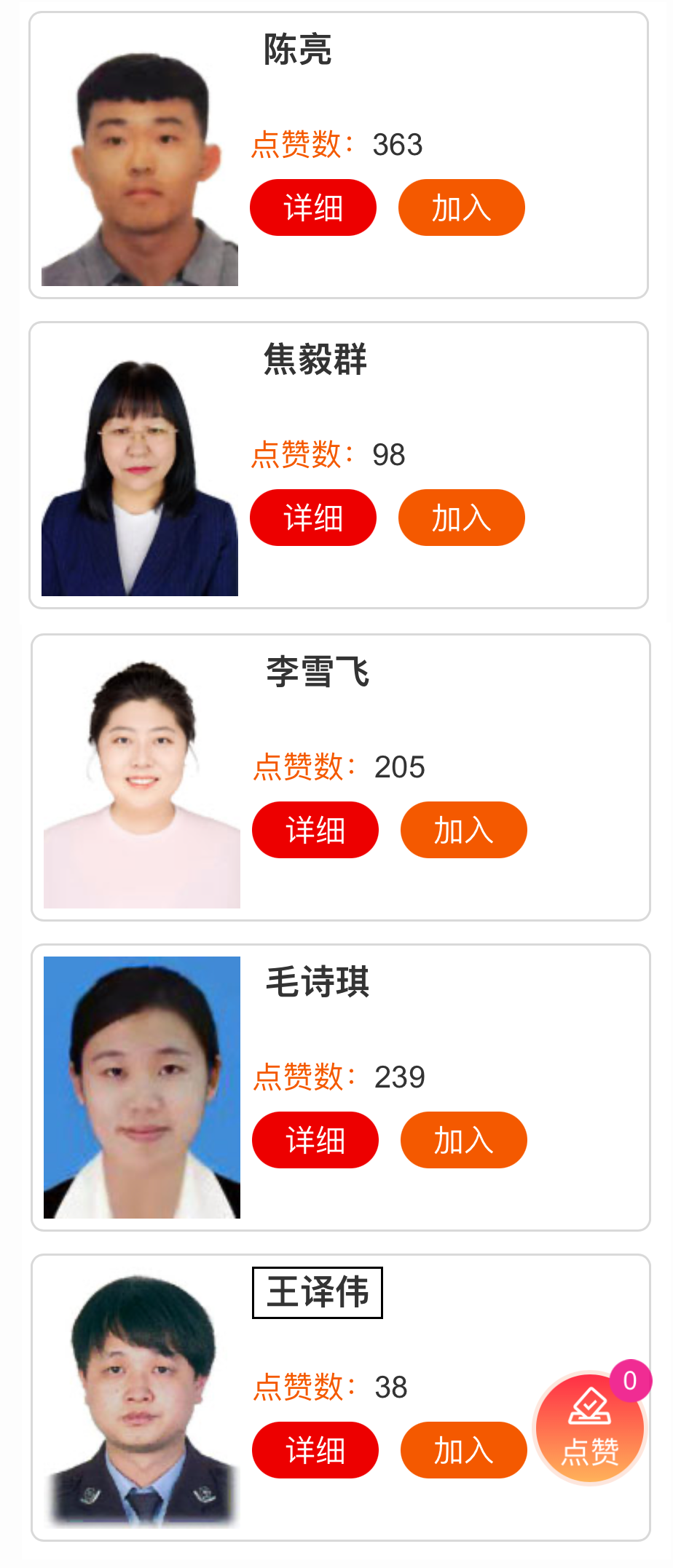View 详细 for 焦毅群
673x1568 pixels.
click(x=313, y=518)
